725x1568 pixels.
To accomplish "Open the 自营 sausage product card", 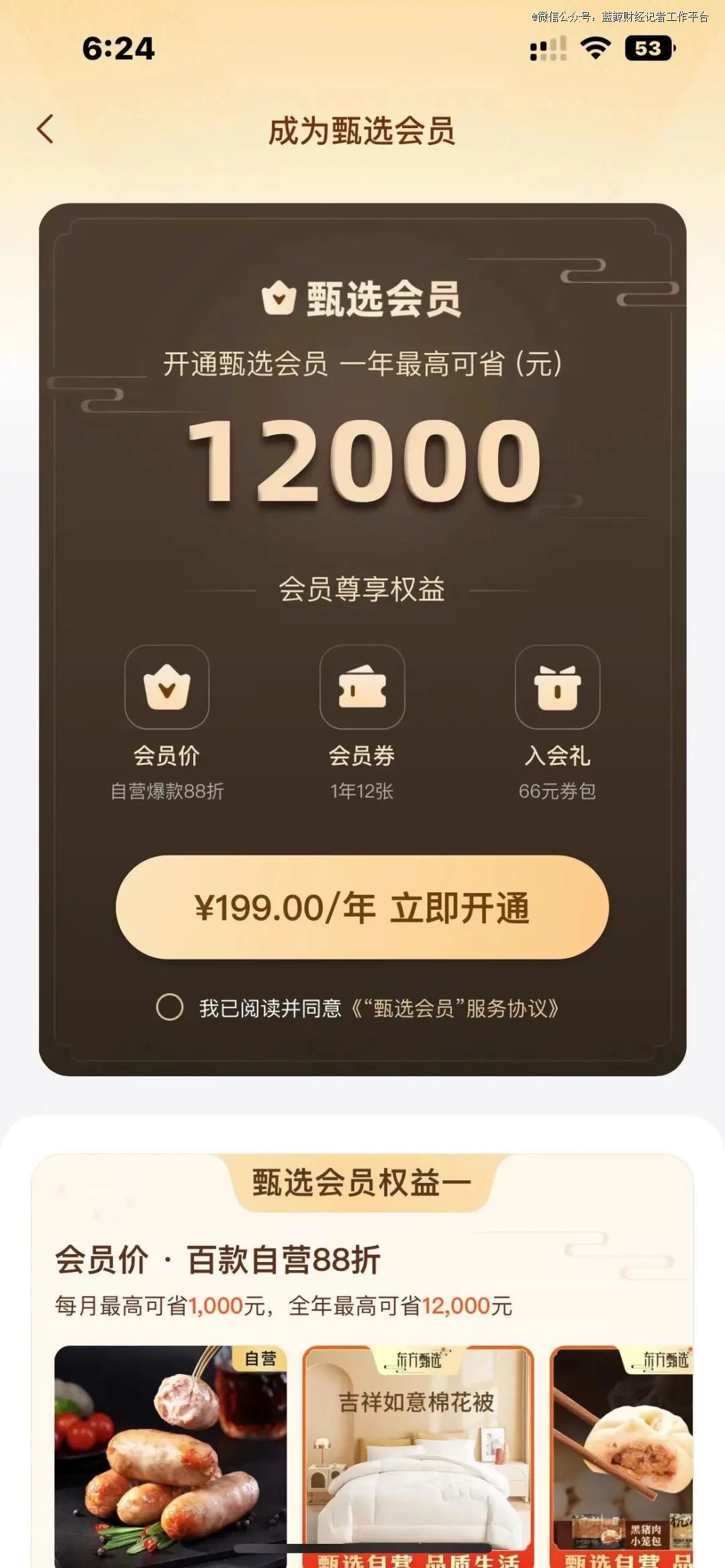I will pos(171,1456).
